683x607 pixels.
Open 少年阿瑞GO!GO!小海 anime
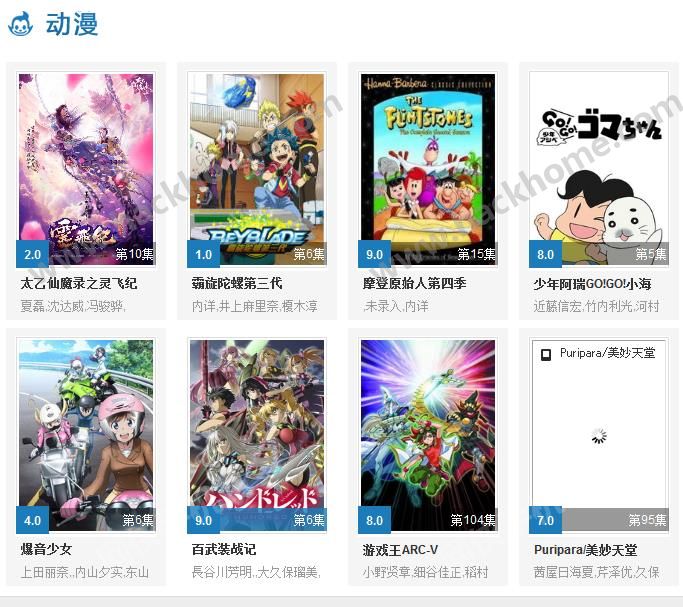598,192
